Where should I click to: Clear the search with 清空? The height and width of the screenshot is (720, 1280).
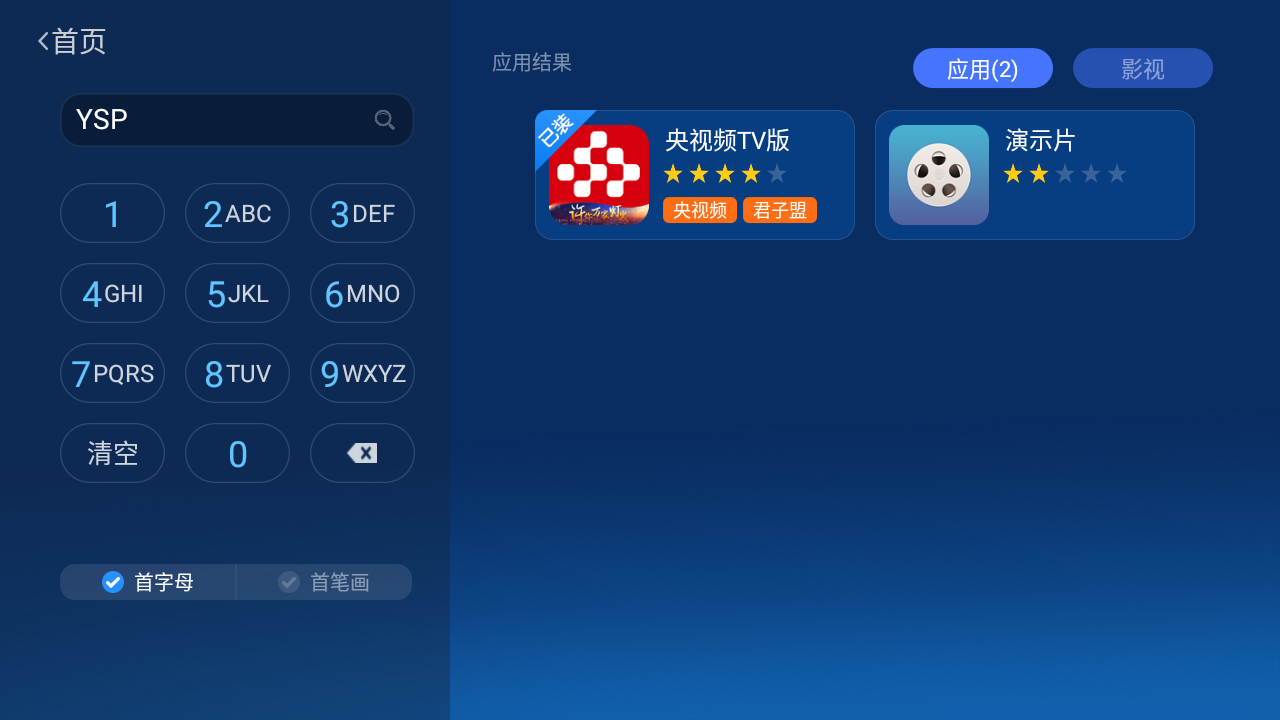tap(112, 453)
